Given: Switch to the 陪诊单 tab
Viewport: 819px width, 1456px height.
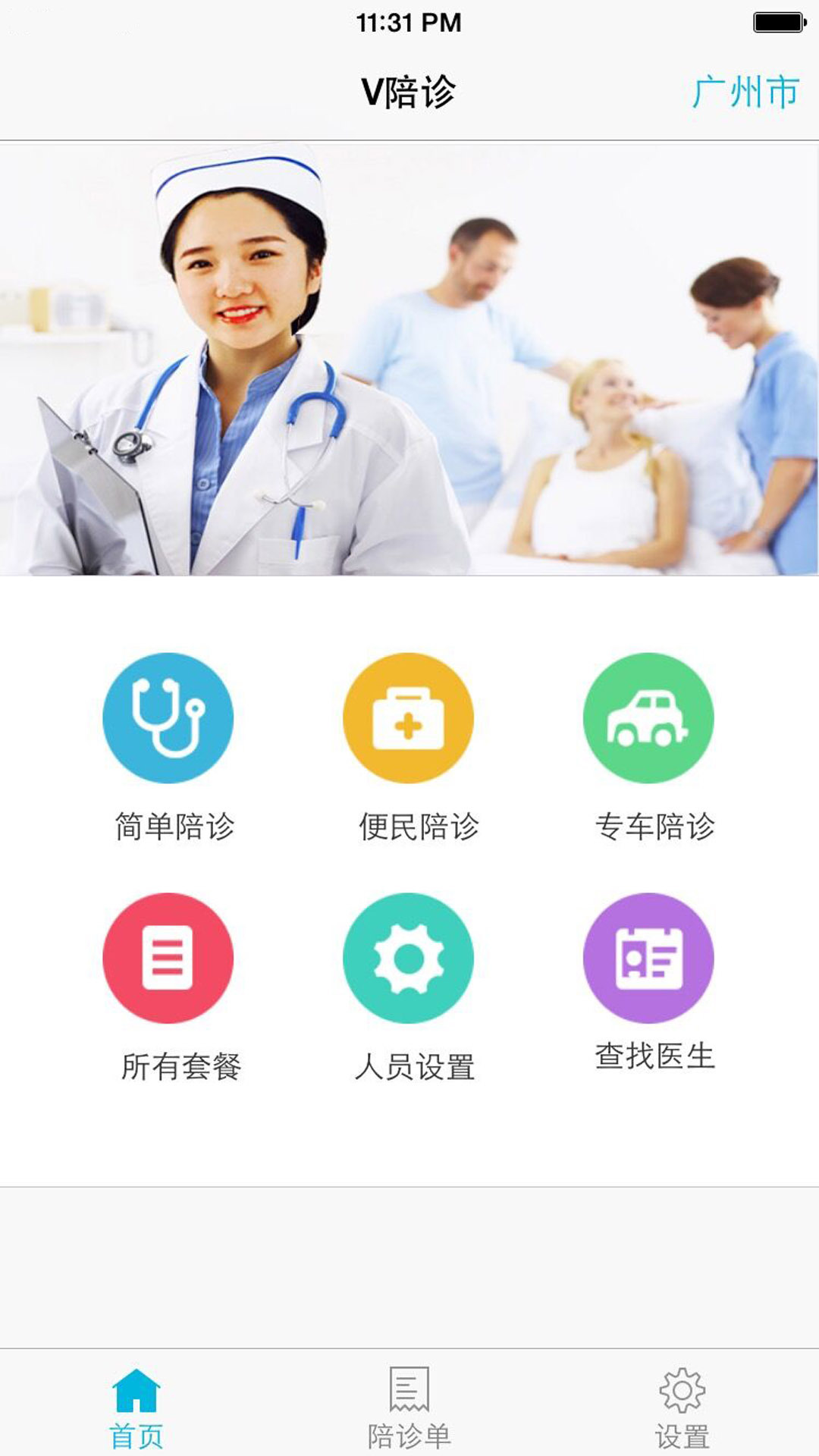Looking at the screenshot, I should pos(409,1407).
